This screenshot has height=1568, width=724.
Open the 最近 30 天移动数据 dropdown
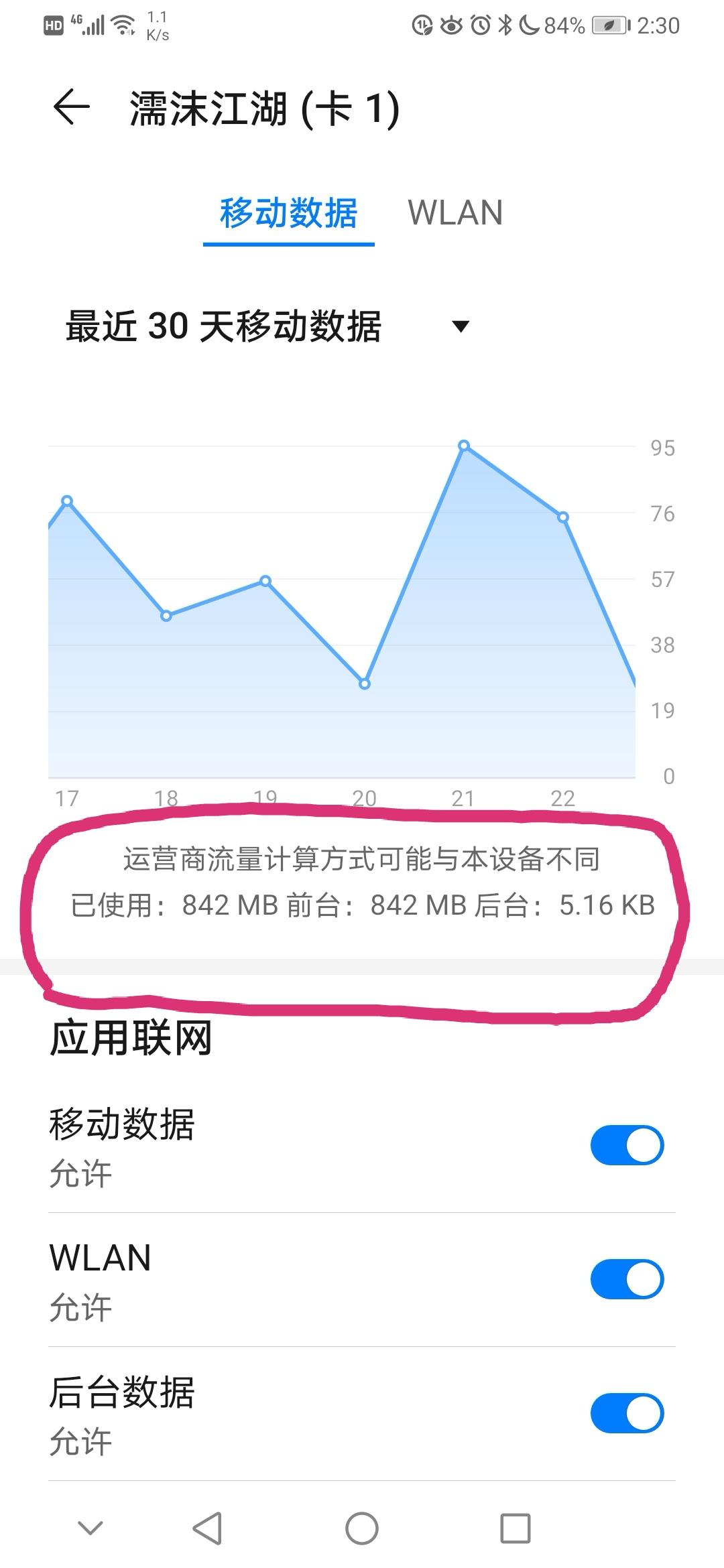tap(267, 326)
